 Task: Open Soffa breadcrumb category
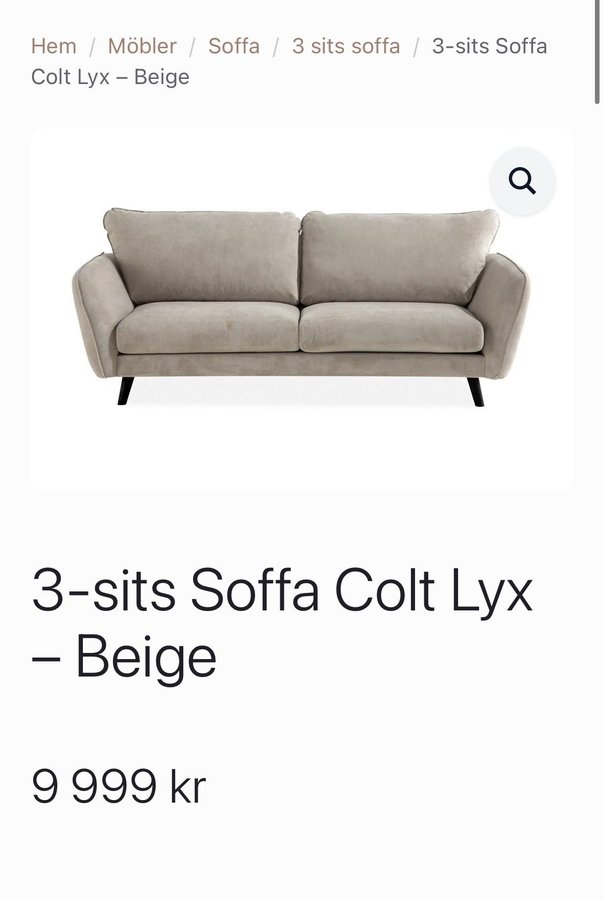click(234, 46)
